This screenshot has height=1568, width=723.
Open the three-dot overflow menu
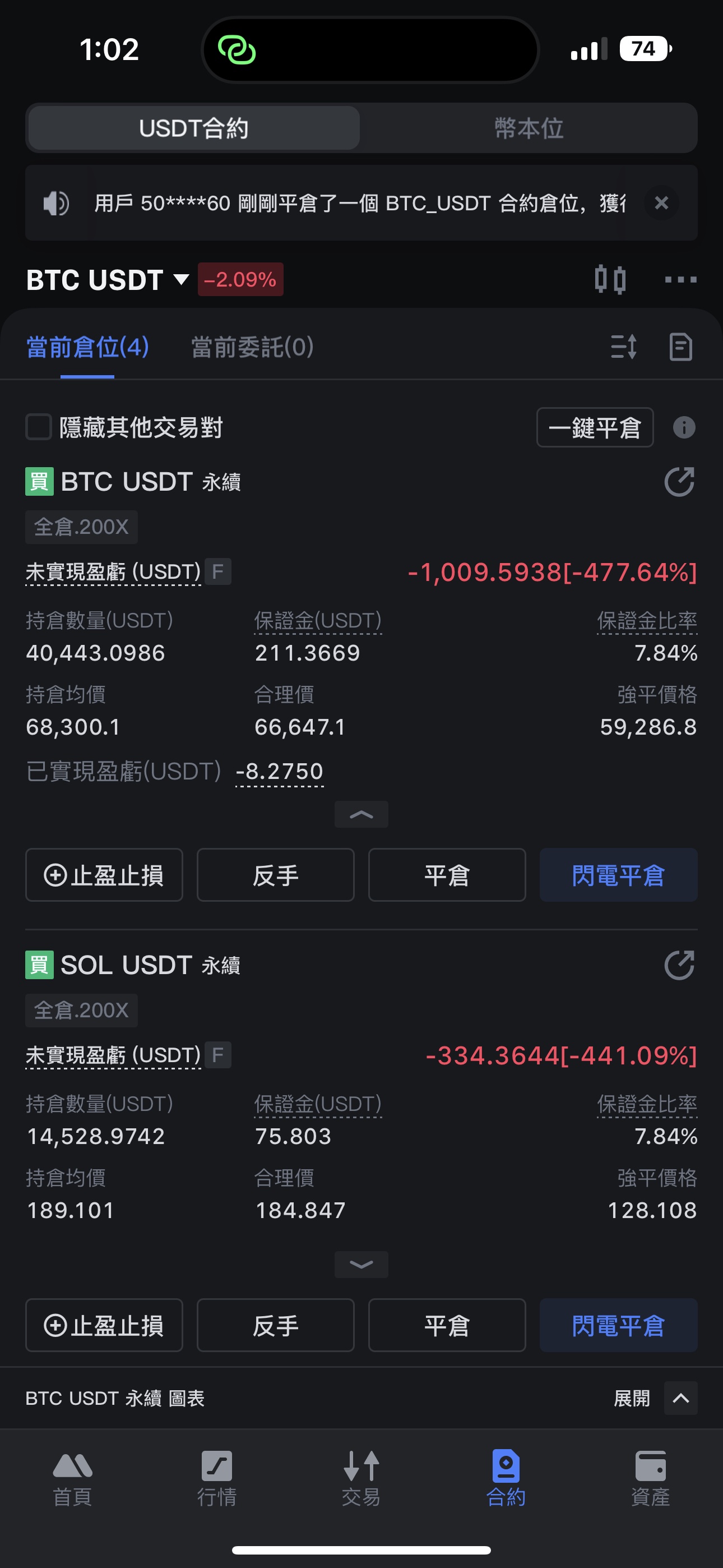click(x=680, y=279)
